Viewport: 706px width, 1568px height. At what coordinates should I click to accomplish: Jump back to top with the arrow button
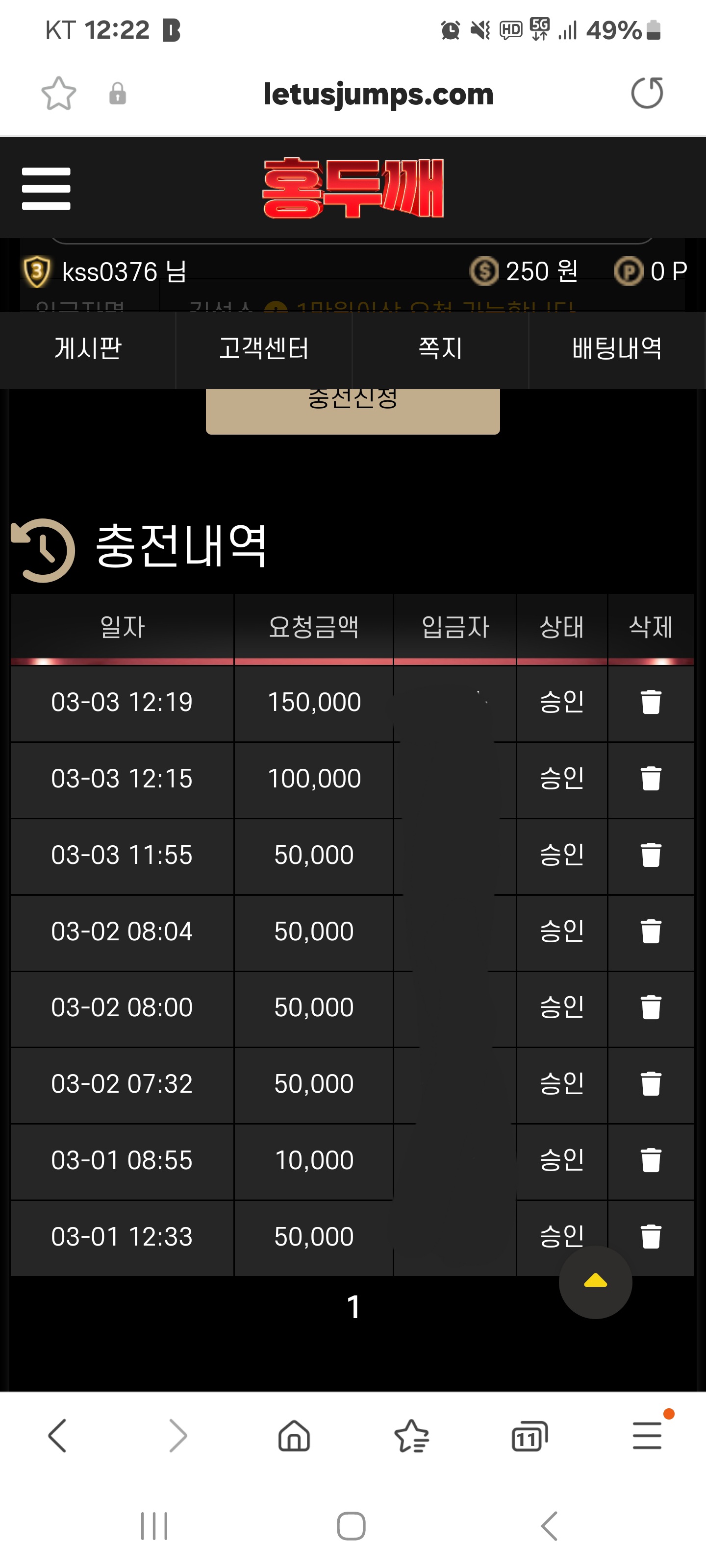coord(595,1282)
